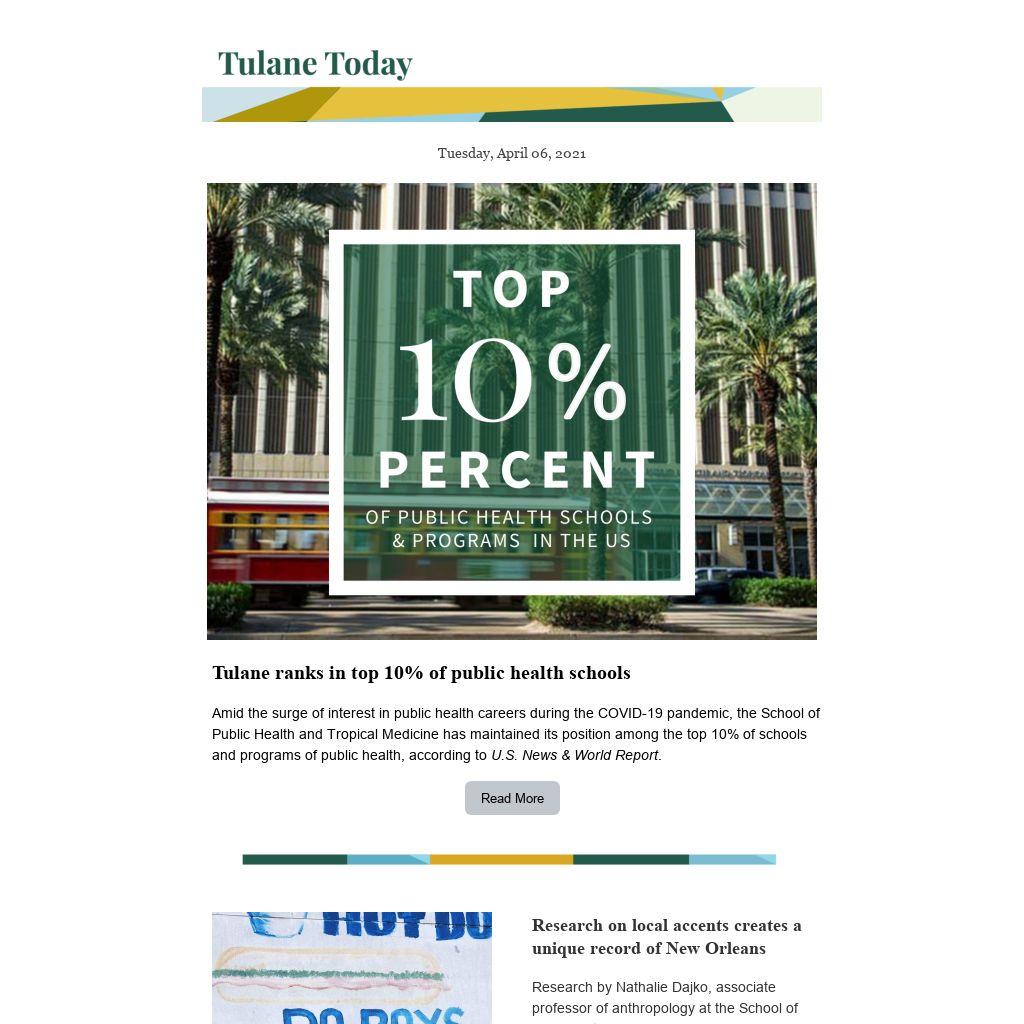Open the Top 10% public health banner image

(511, 411)
